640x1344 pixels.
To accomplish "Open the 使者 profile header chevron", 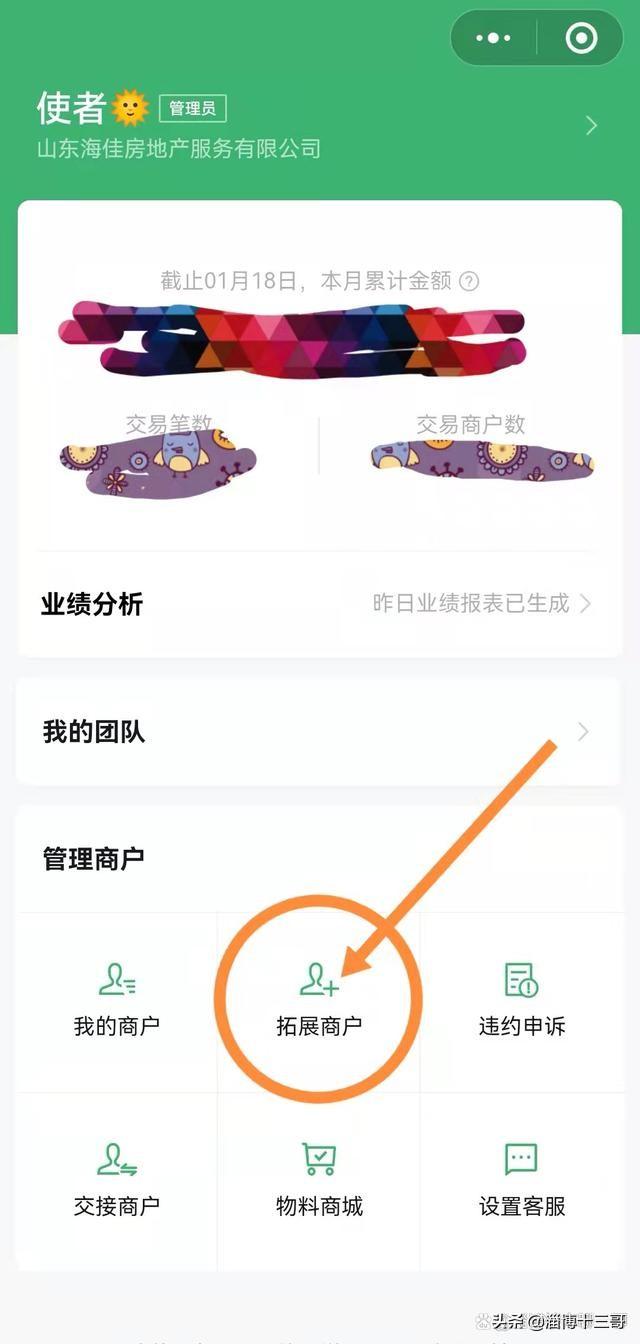I will point(591,125).
